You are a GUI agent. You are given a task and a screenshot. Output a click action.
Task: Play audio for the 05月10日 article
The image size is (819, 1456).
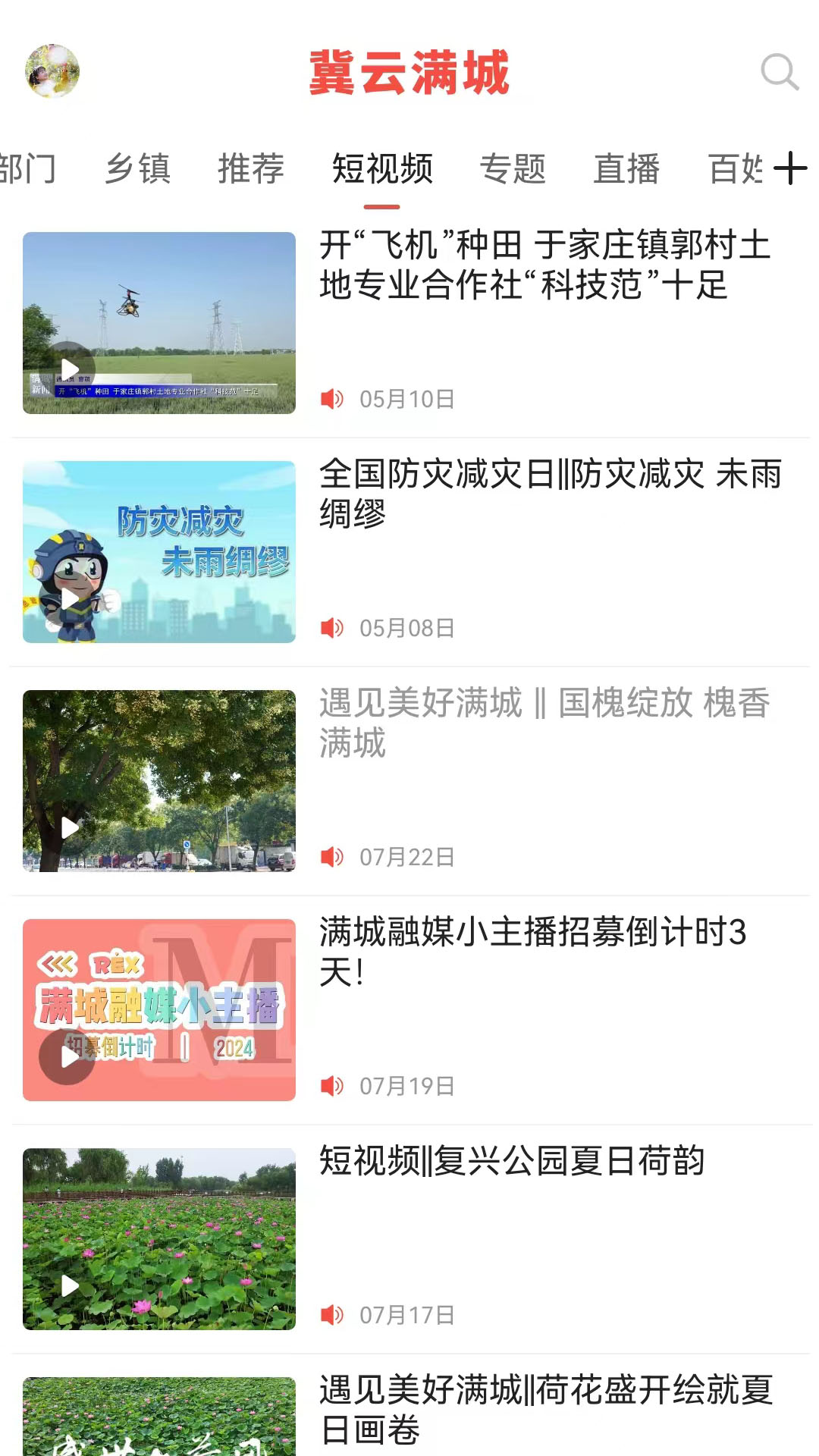click(x=332, y=399)
